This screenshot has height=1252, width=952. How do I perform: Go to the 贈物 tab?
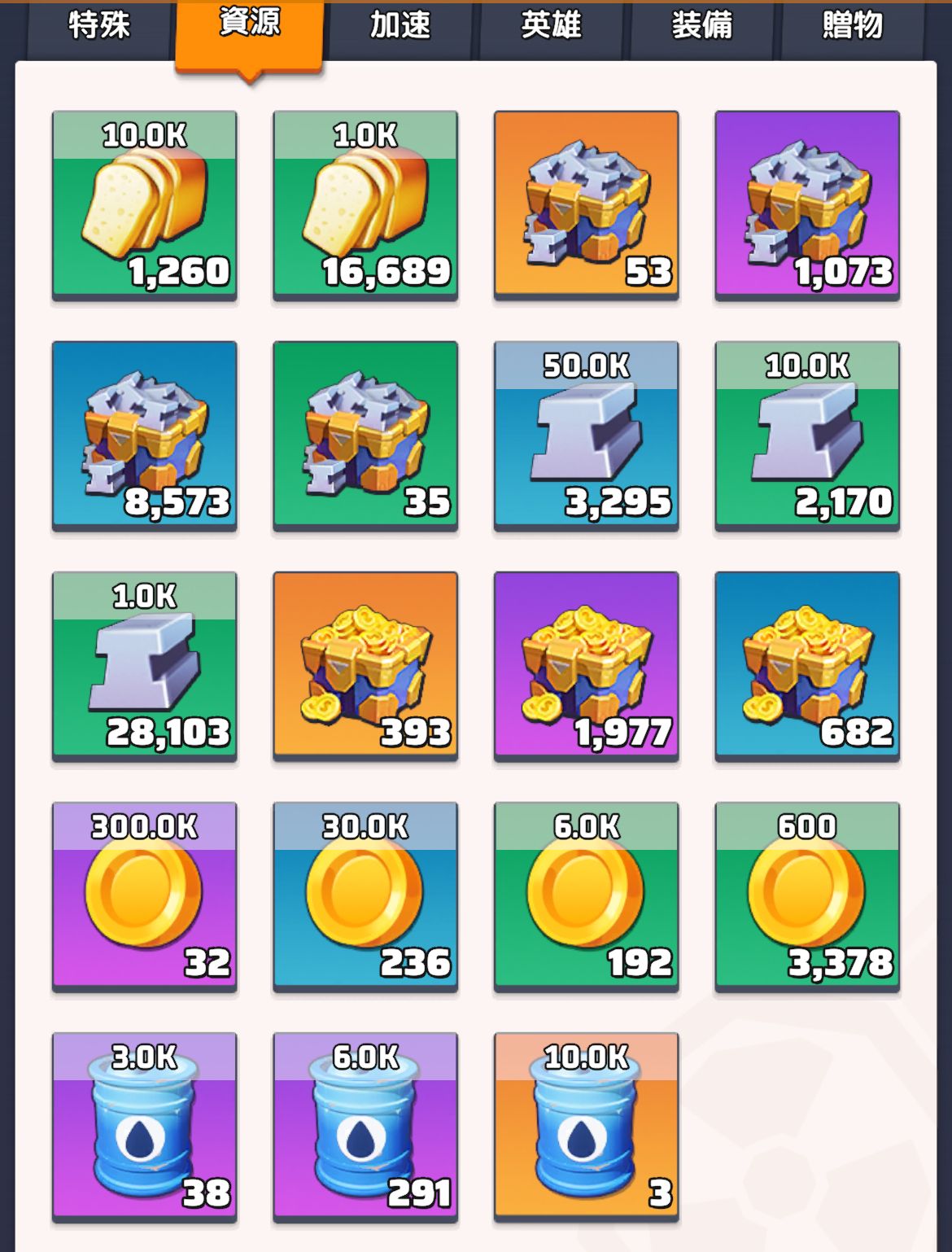tap(852, 26)
